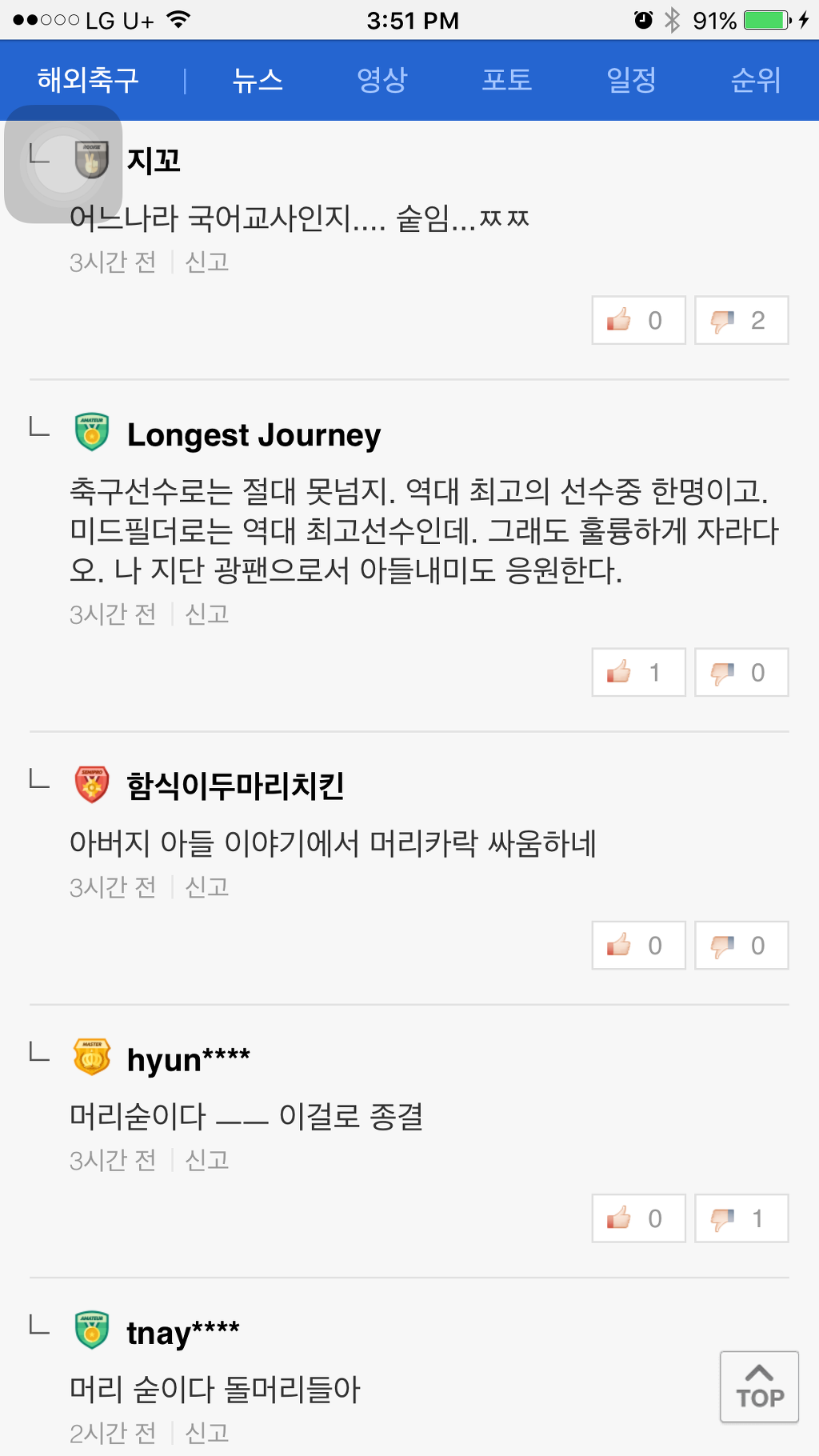This screenshot has width=819, height=1456.
Task: Dislike 지꼬's comment
Action: pos(741,320)
